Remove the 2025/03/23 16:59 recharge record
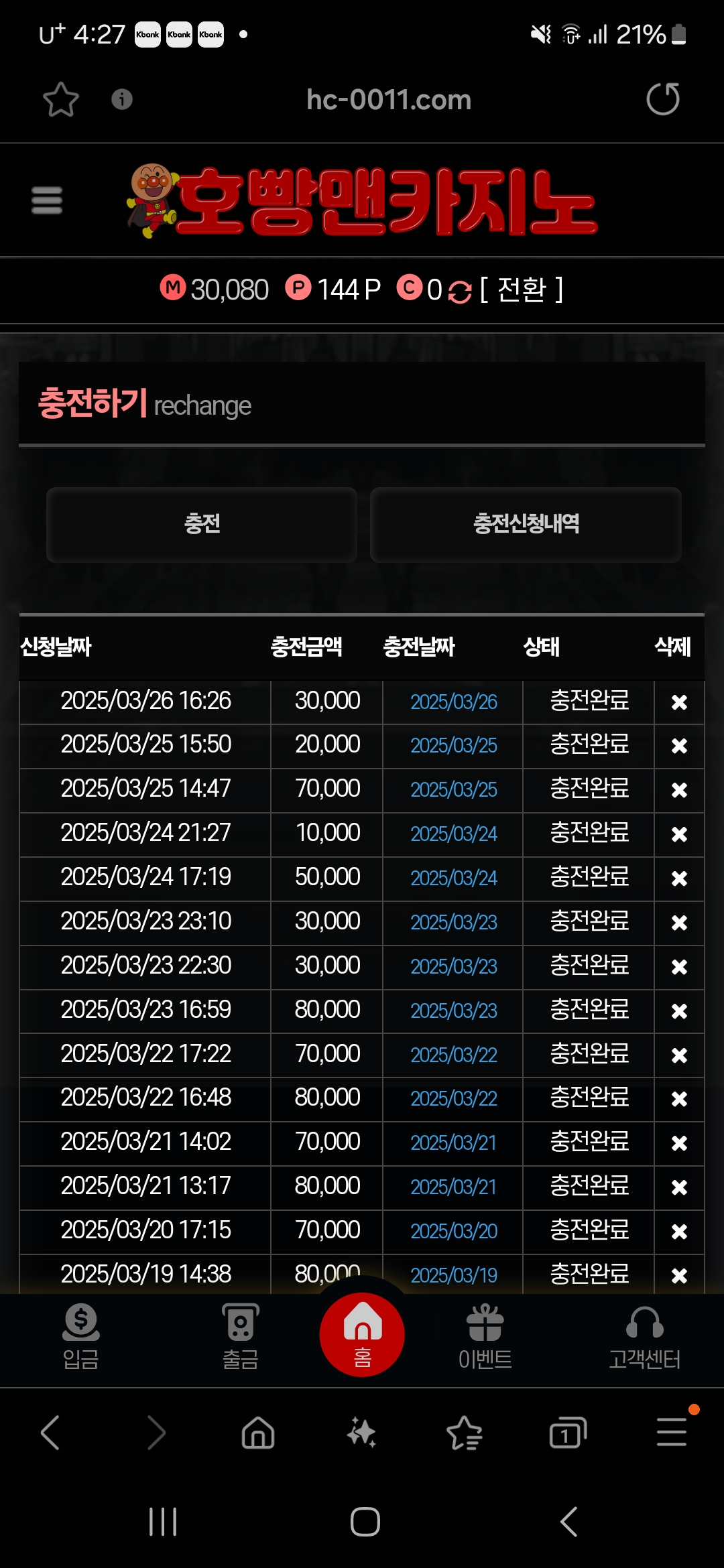The image size is (724, 1568). click(x=679, y=1011)
